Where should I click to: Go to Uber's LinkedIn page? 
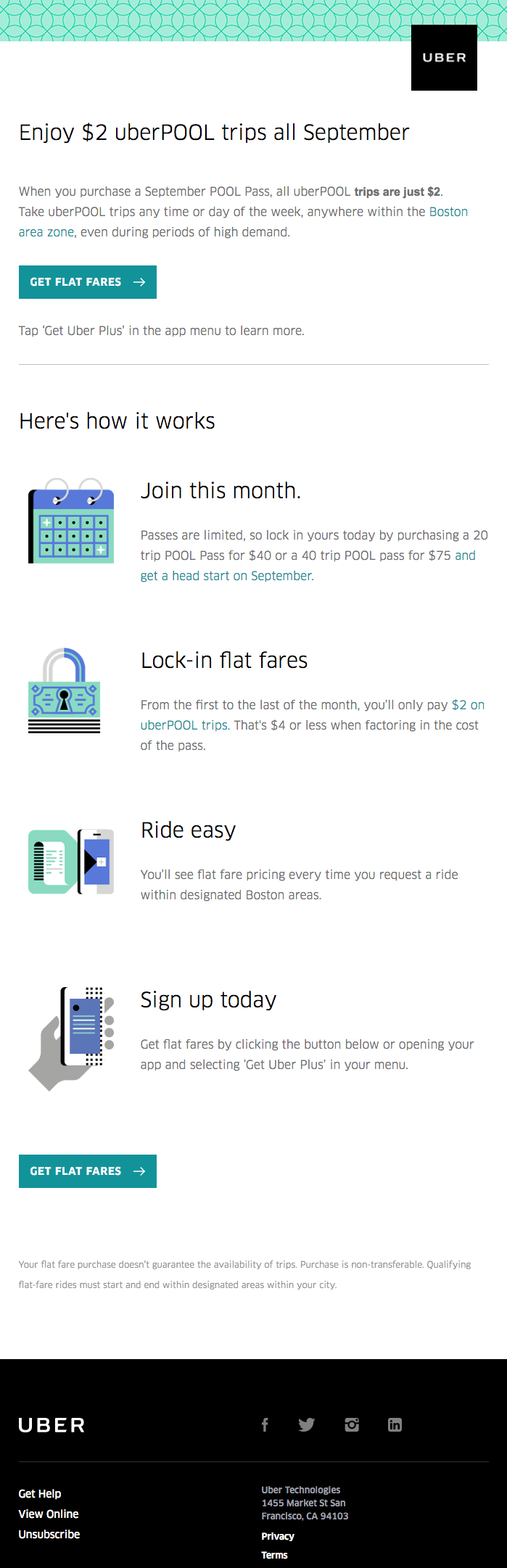[395, 1424]
